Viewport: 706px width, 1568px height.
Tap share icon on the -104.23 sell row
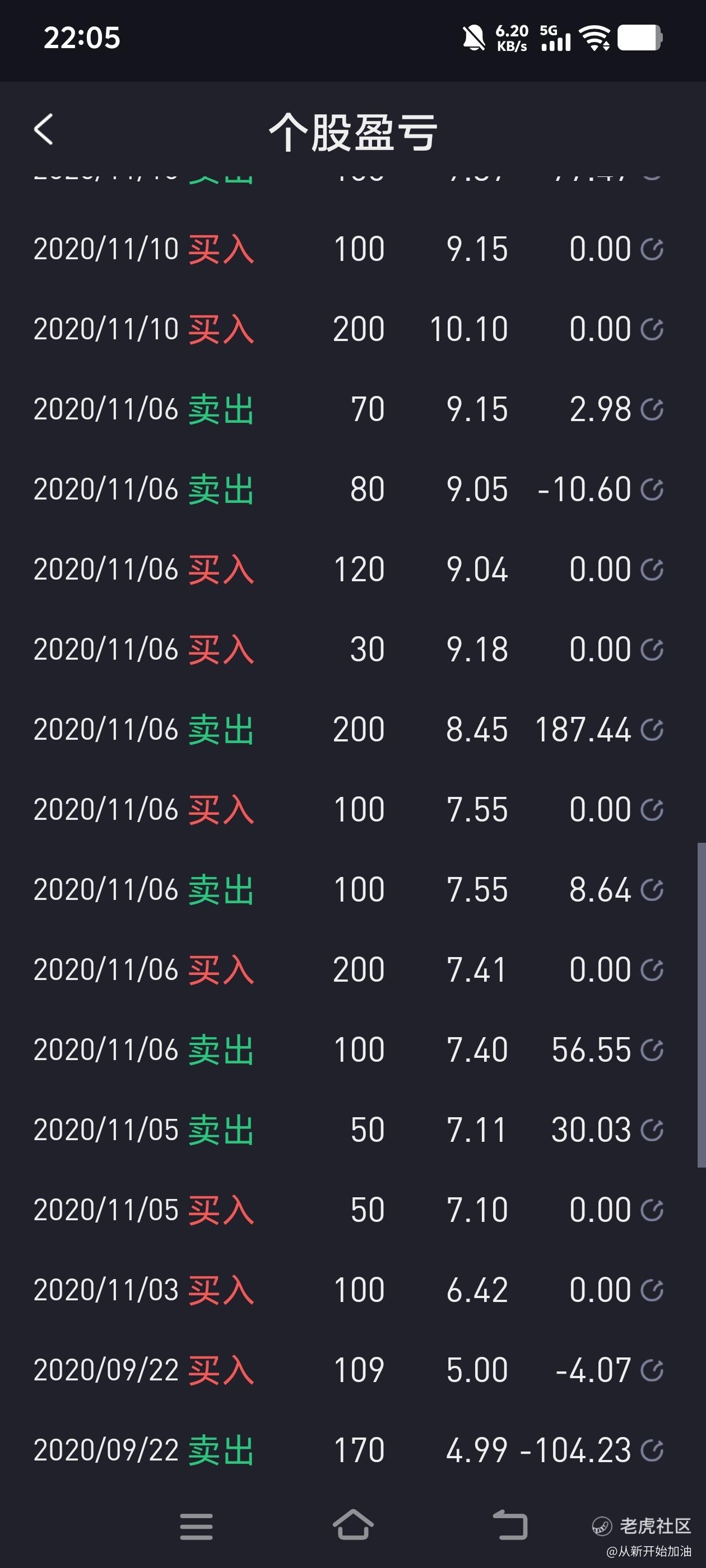pos(652,1450)
